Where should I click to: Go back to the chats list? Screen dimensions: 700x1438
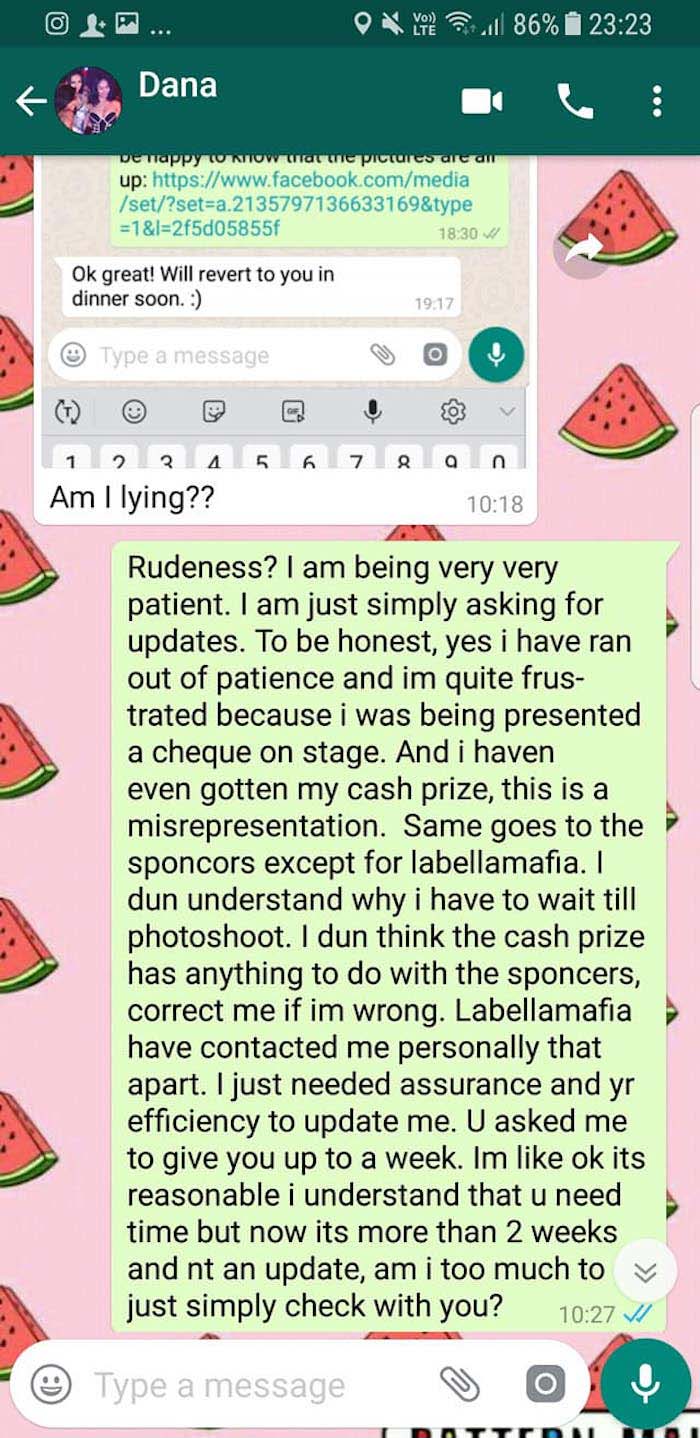click(30, 101)
